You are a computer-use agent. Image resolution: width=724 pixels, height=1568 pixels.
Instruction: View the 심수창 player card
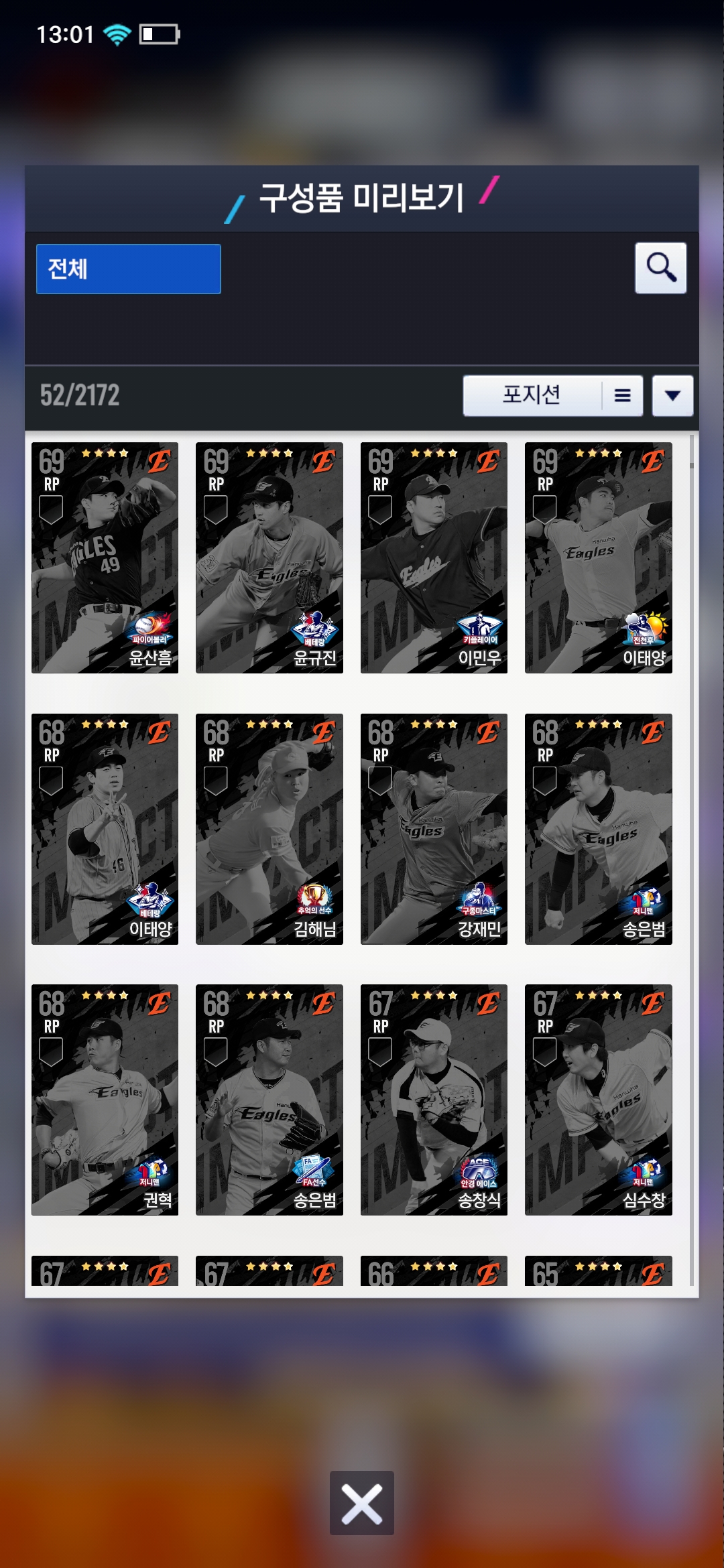[598, 1100]
